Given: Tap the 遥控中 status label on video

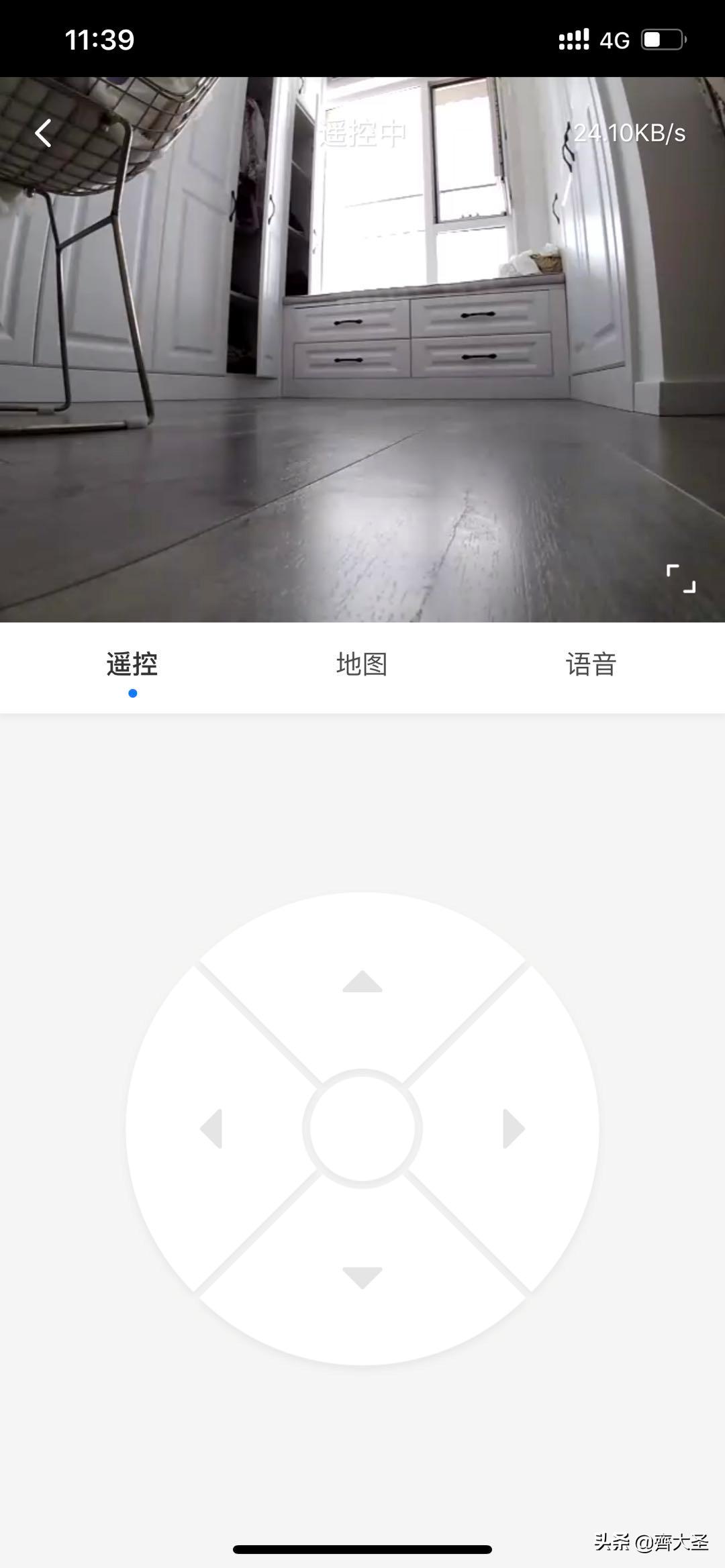Looking at the screenshot, I should pos(362,134).
